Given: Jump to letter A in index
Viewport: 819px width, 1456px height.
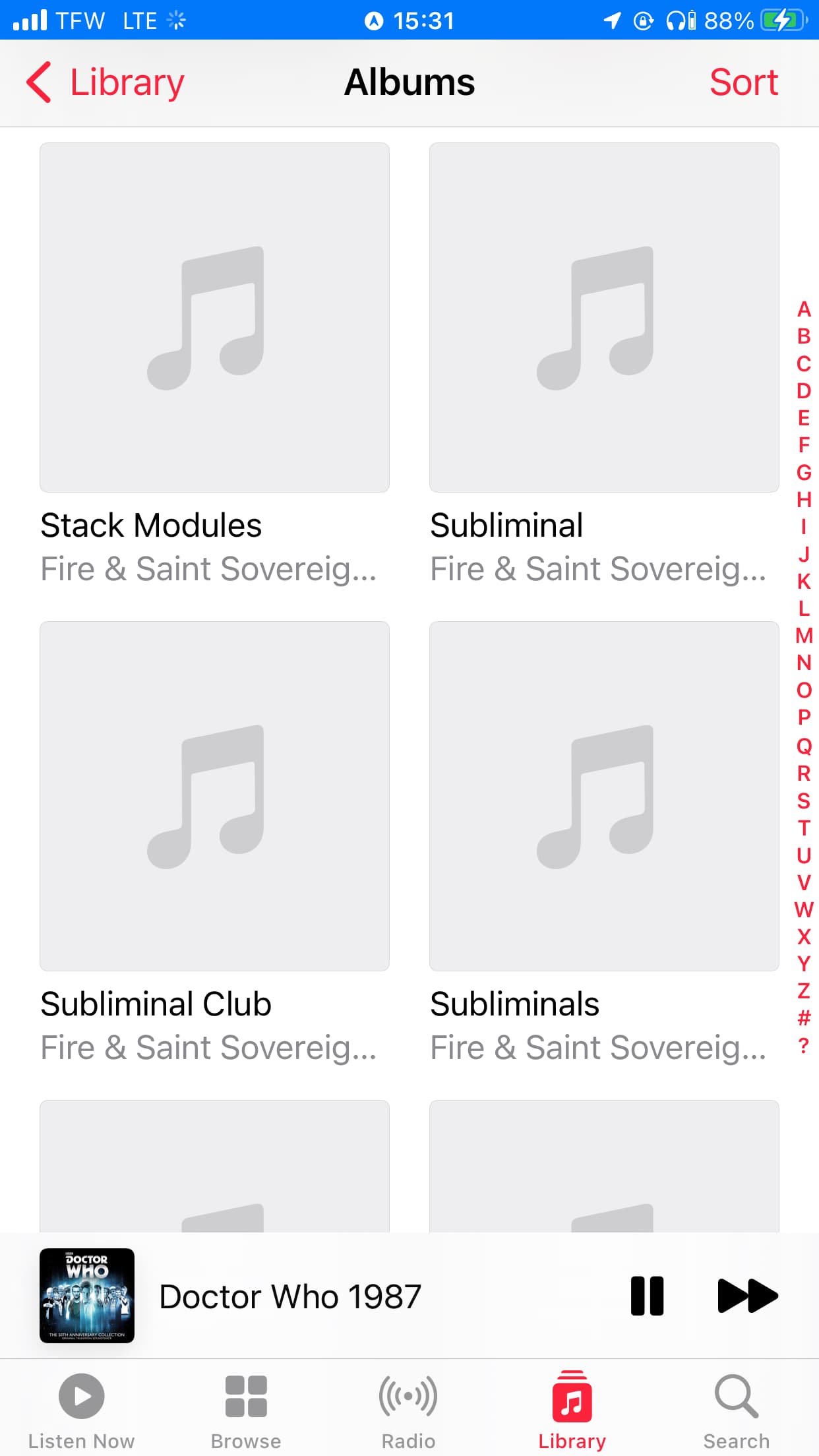Looking at the screenshot, I should click(x=803, y=309).
